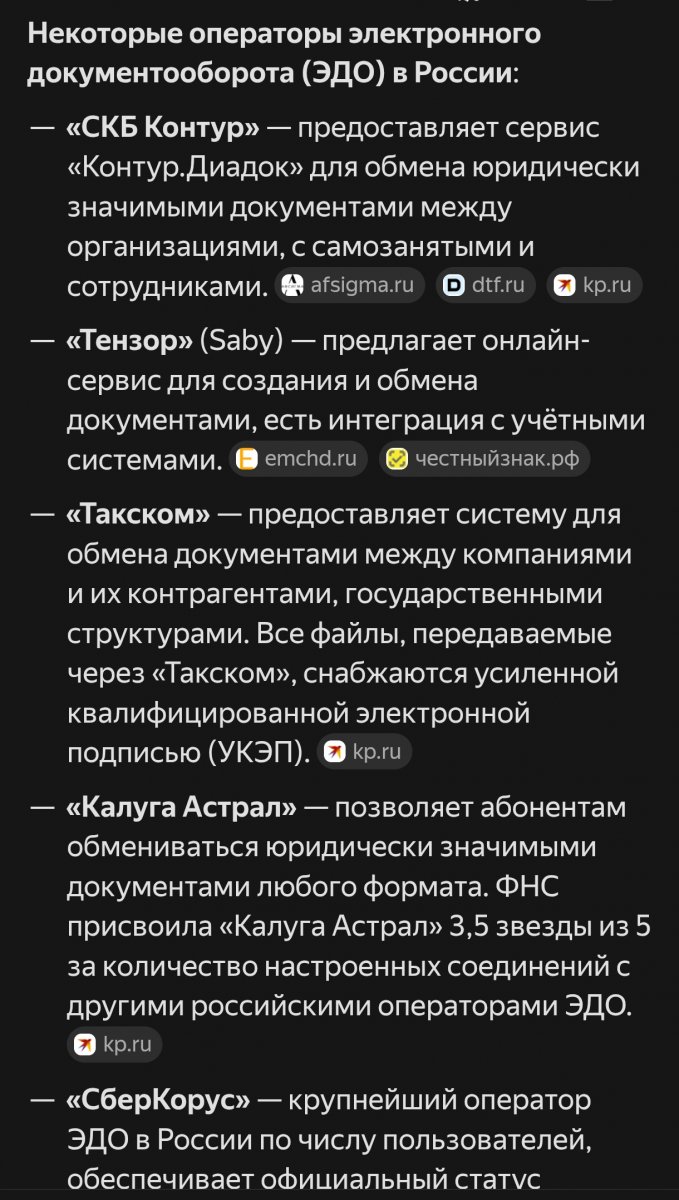Screen dimensions: 679x1200
Task: Open kp.ru source under Калуга Астрал
Action: (114, 1045)
